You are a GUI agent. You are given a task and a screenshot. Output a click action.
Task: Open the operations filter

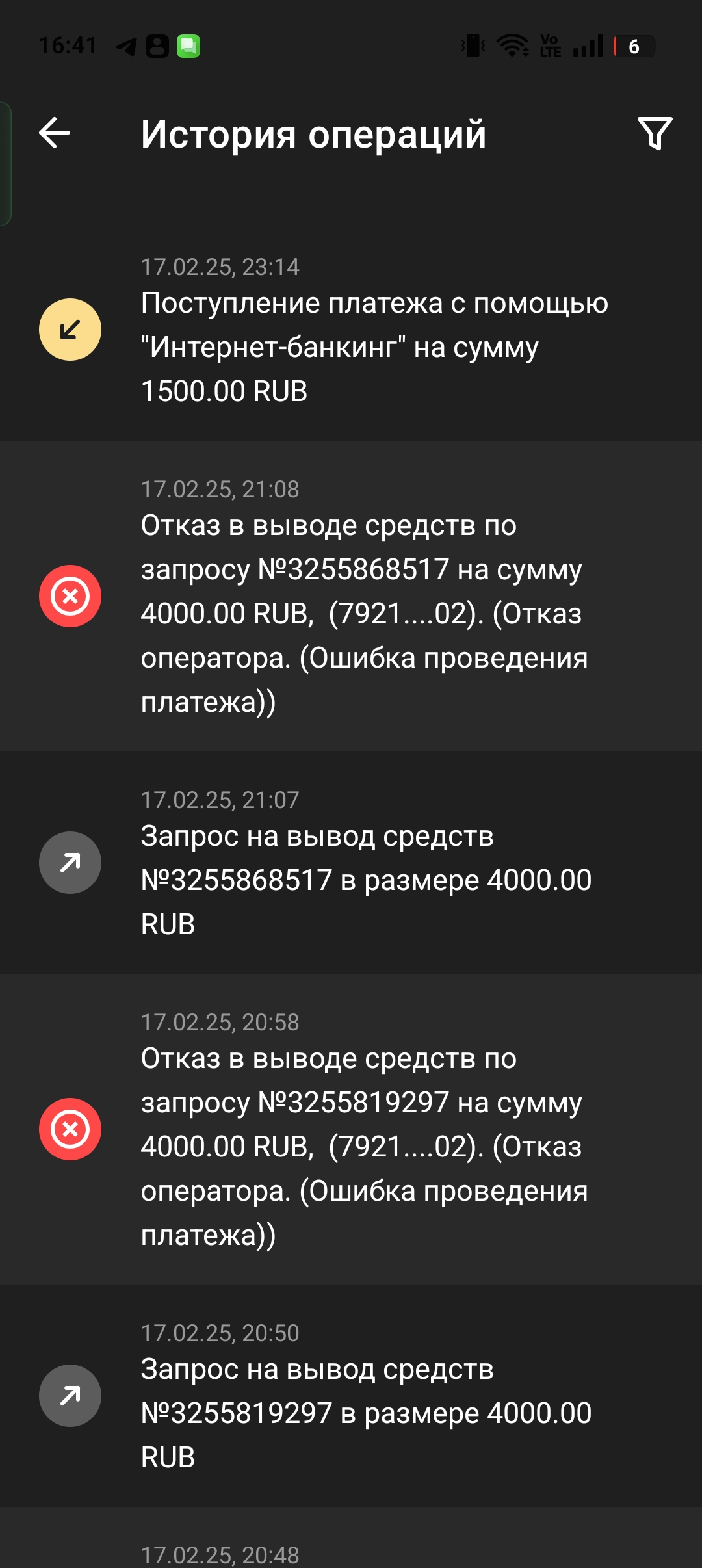tap(655, 133)
